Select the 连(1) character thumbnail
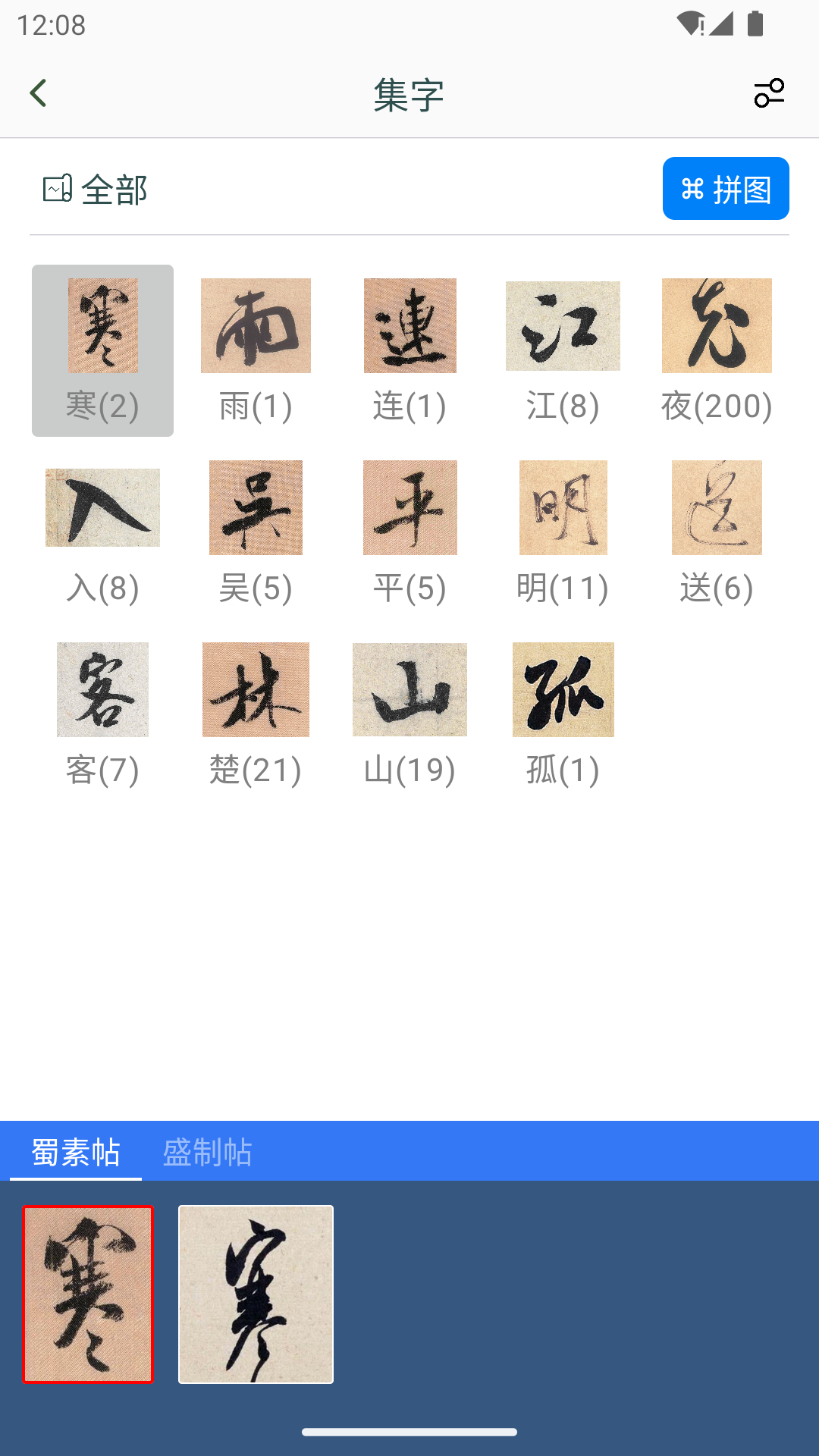Viewport: 819px width, 1456px height. click(409, 326)
